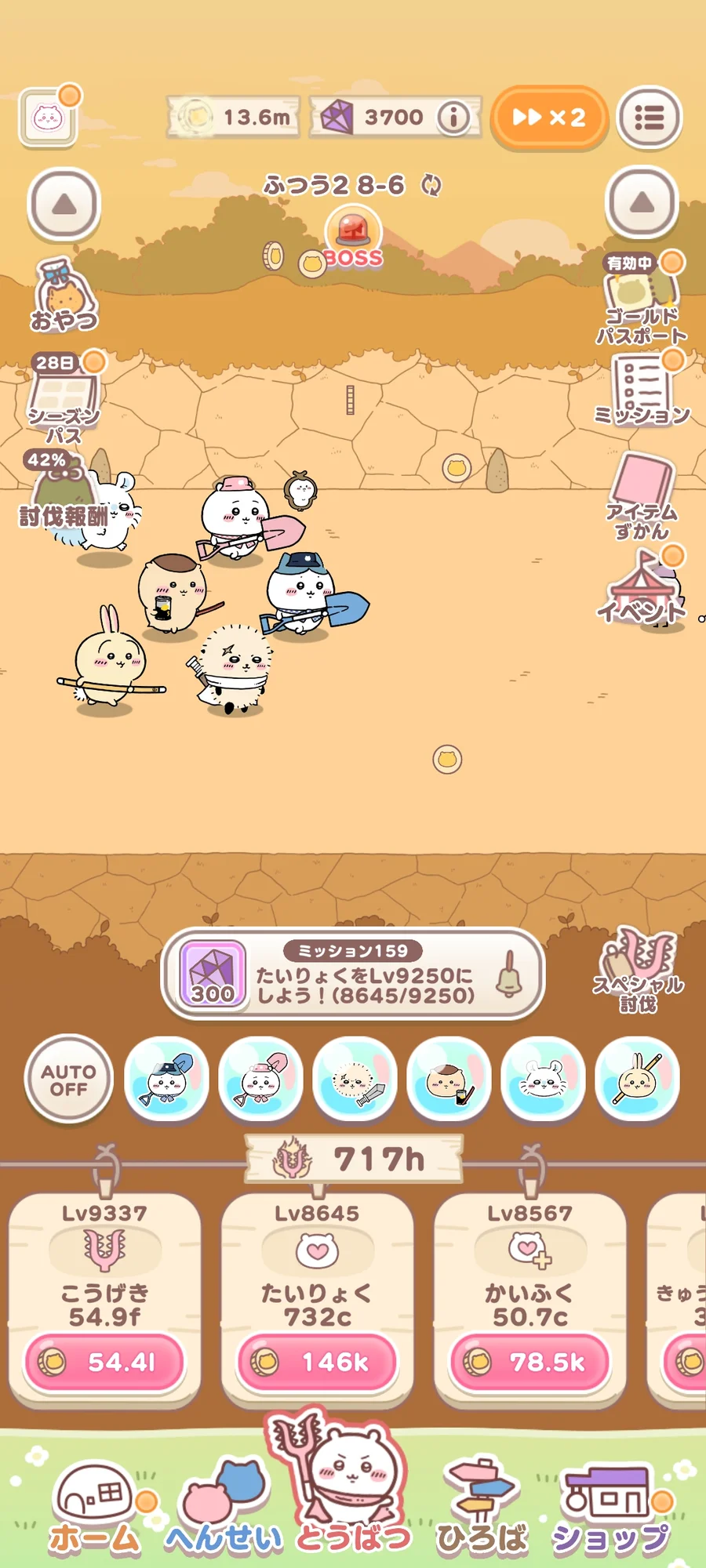Open the ミッション checklist icon
The image size is (706, 1568).
642,390
